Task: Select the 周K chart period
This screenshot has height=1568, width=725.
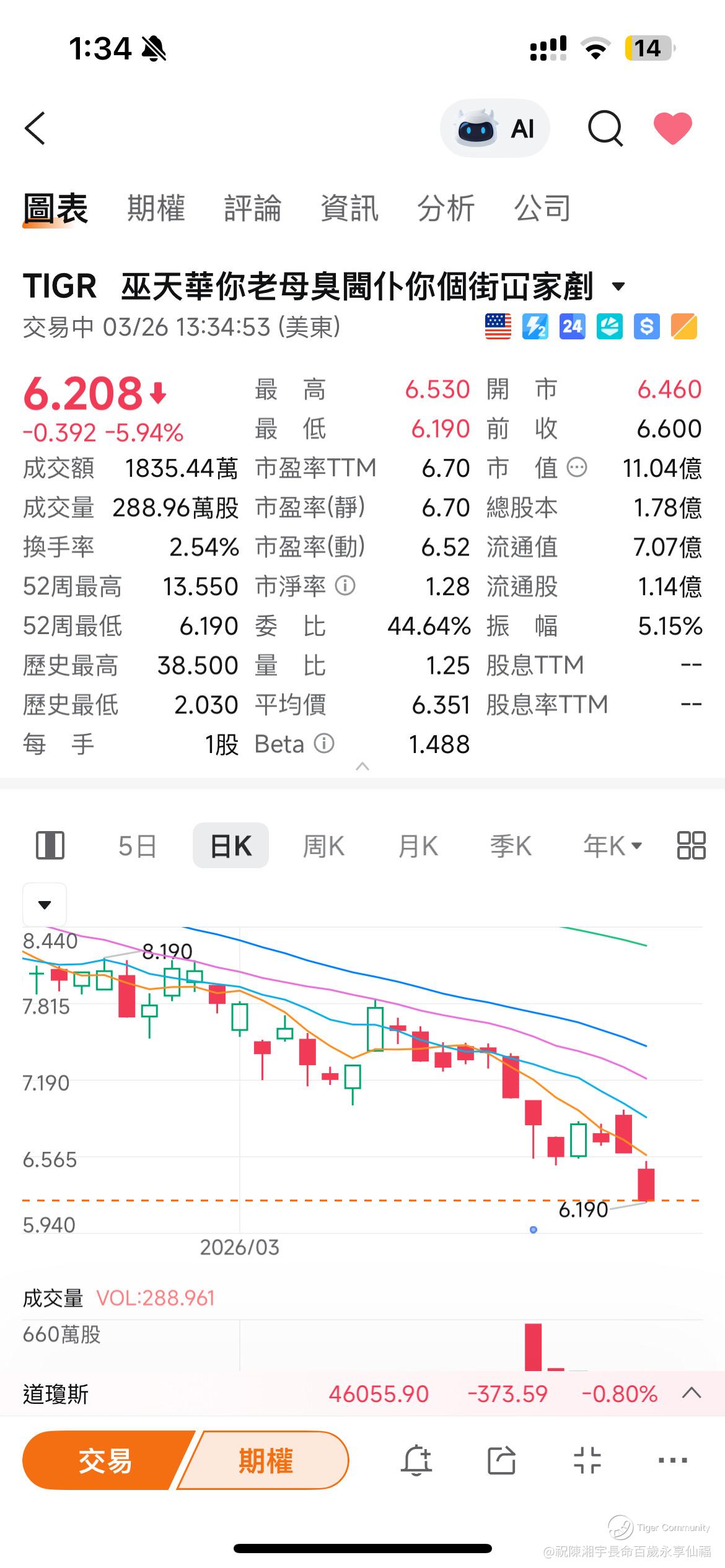Action: [x=323, y=846]
